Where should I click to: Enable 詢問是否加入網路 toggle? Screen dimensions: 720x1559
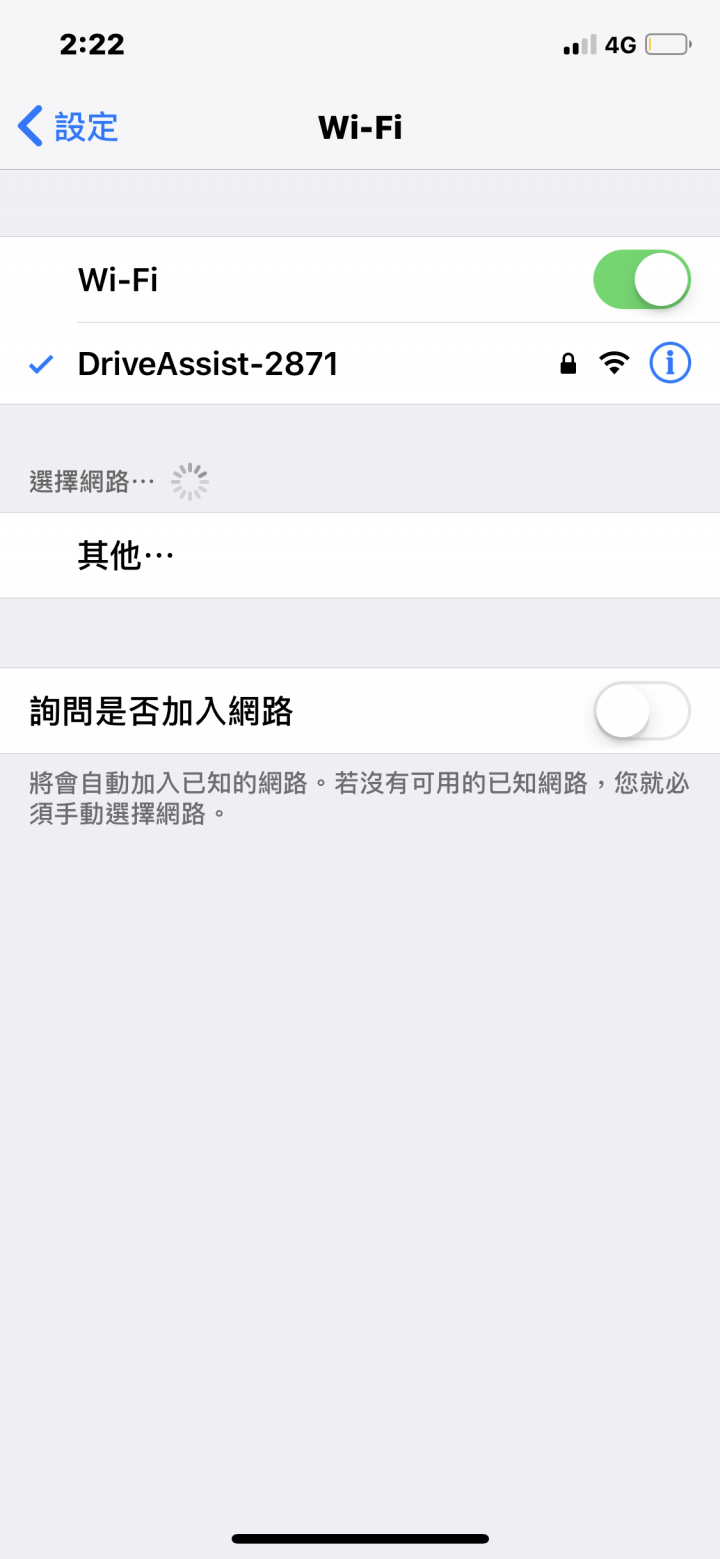641,710
